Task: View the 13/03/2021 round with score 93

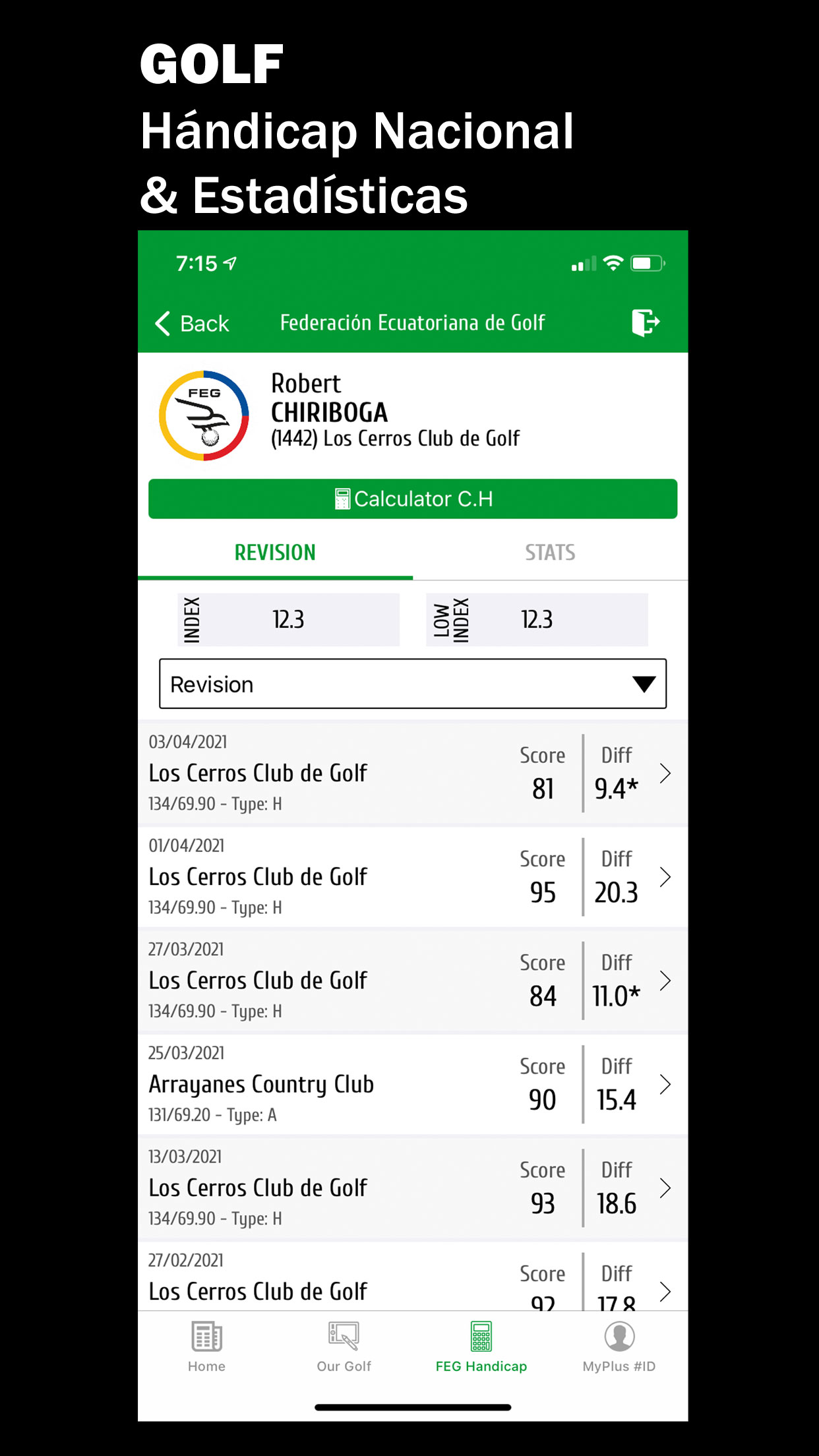Action: pos(413,1187)
